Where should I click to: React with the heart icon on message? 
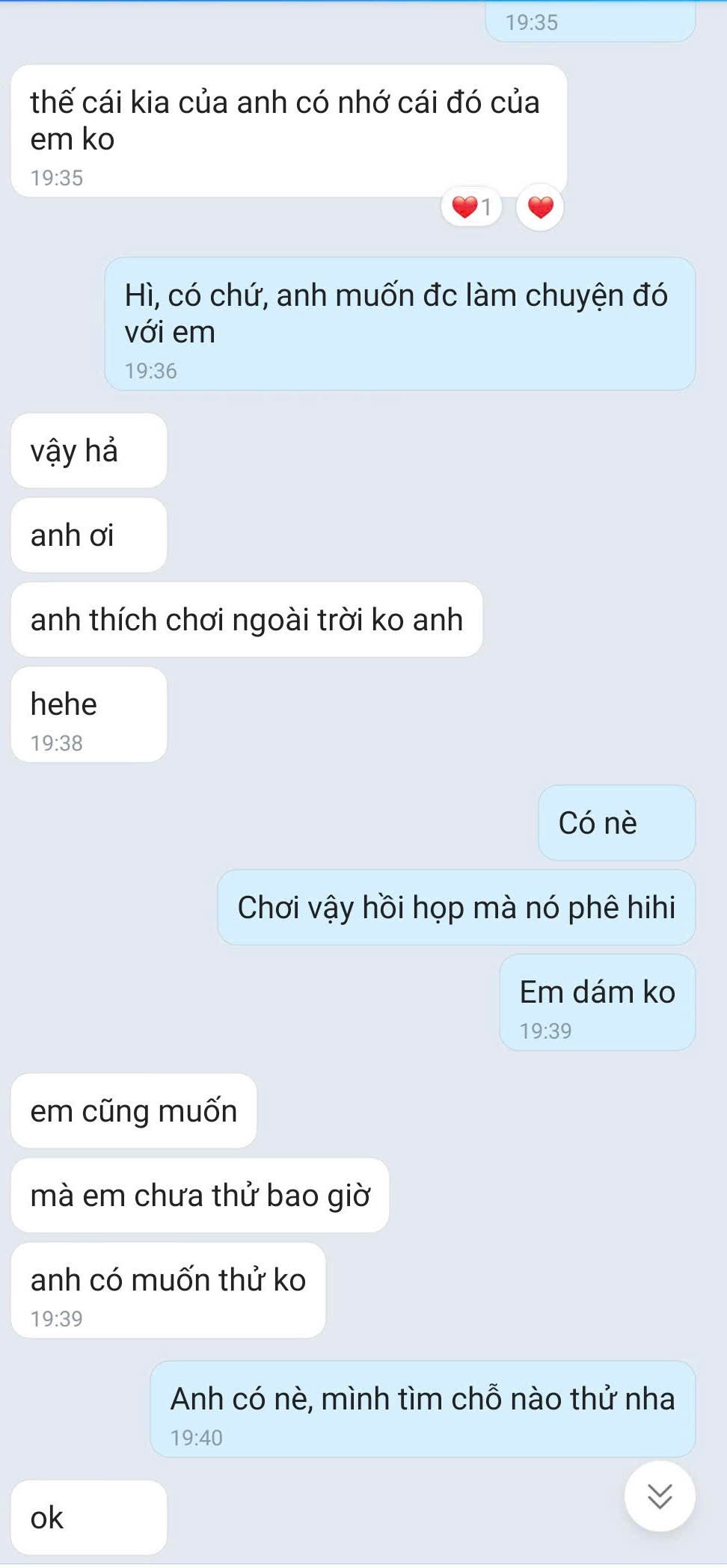540,207
